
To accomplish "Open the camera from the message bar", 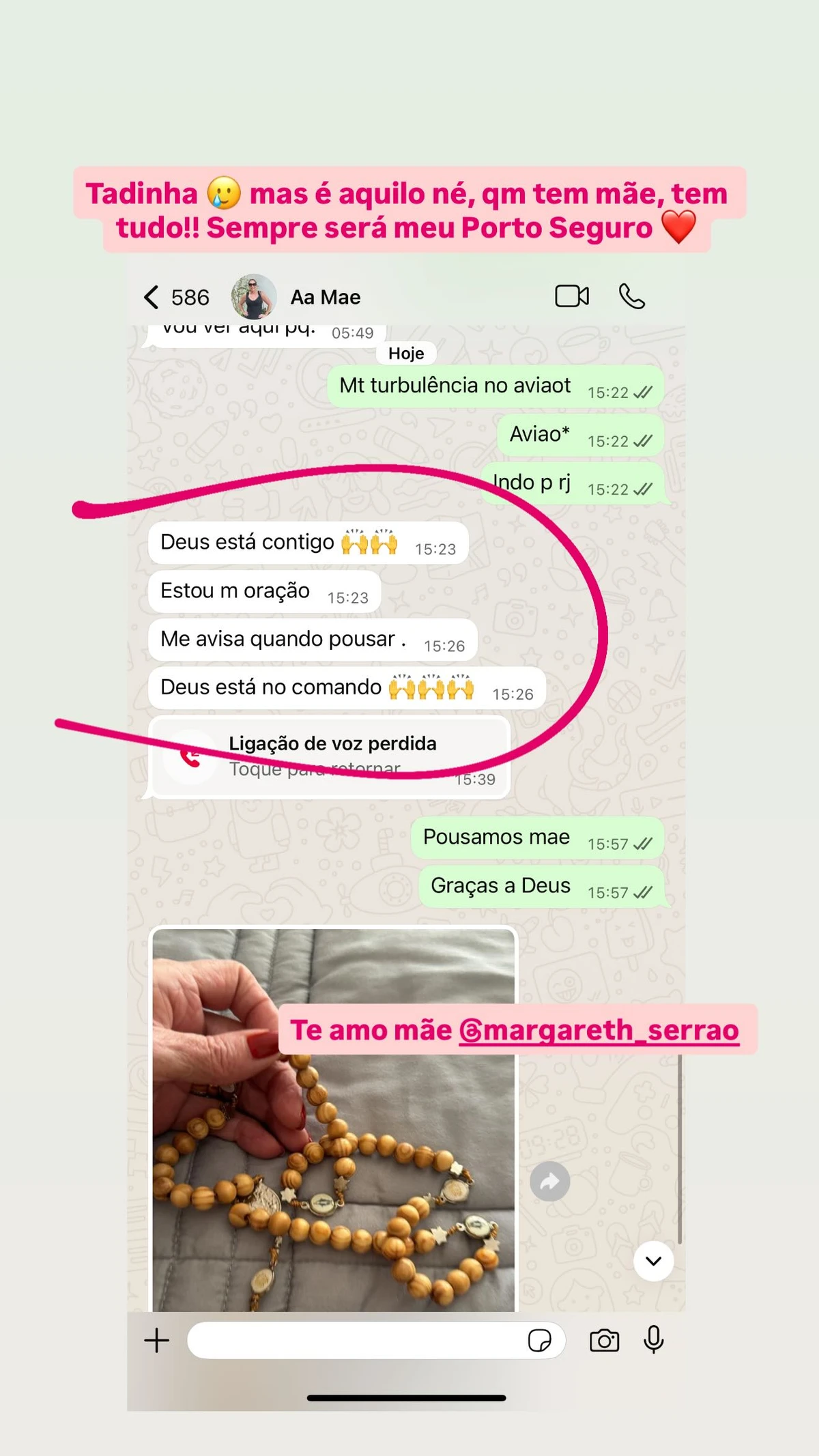I will pyautogui.click(x=605, y=1340).
